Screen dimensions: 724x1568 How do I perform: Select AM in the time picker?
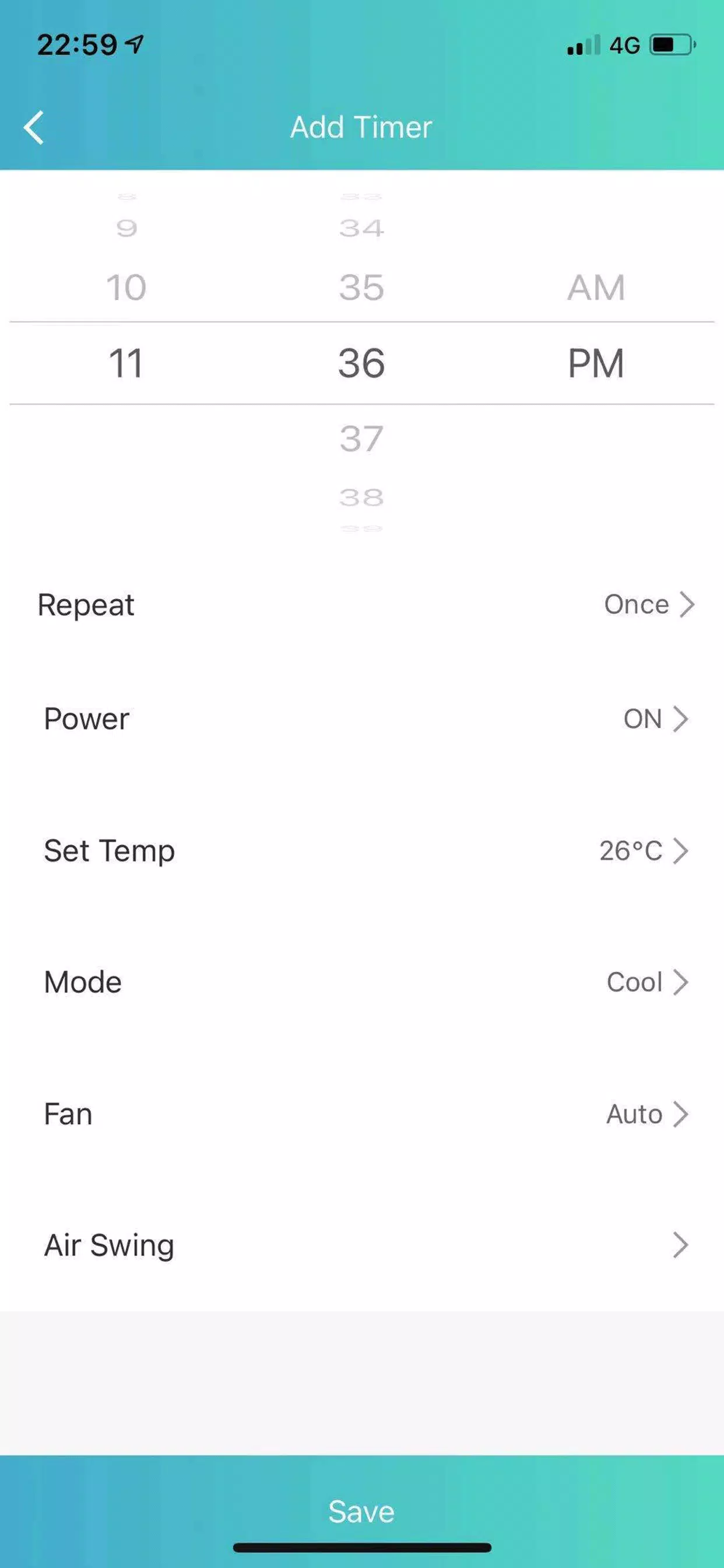[596, 288]
